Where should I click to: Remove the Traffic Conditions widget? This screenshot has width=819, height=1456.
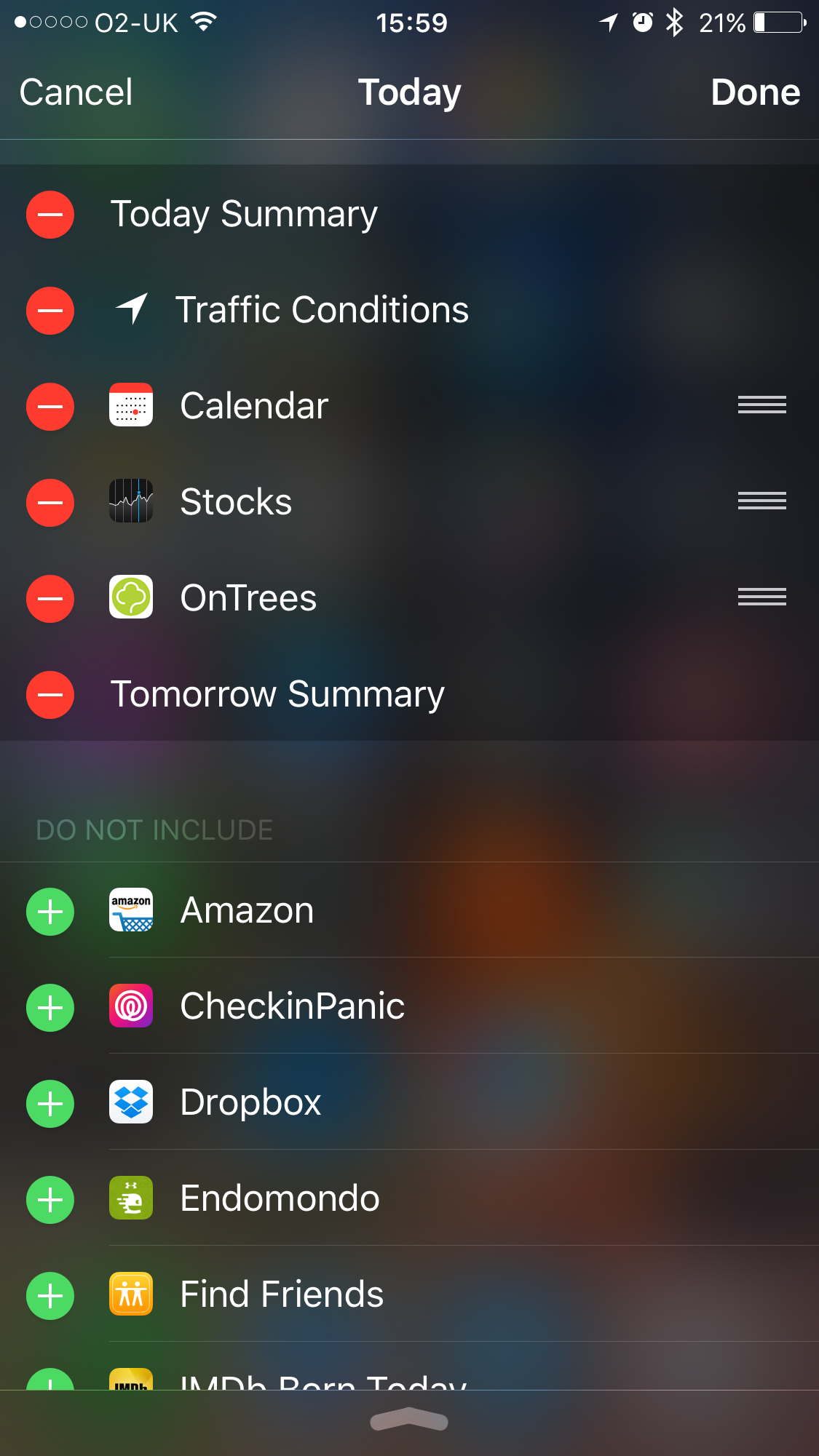50,311
